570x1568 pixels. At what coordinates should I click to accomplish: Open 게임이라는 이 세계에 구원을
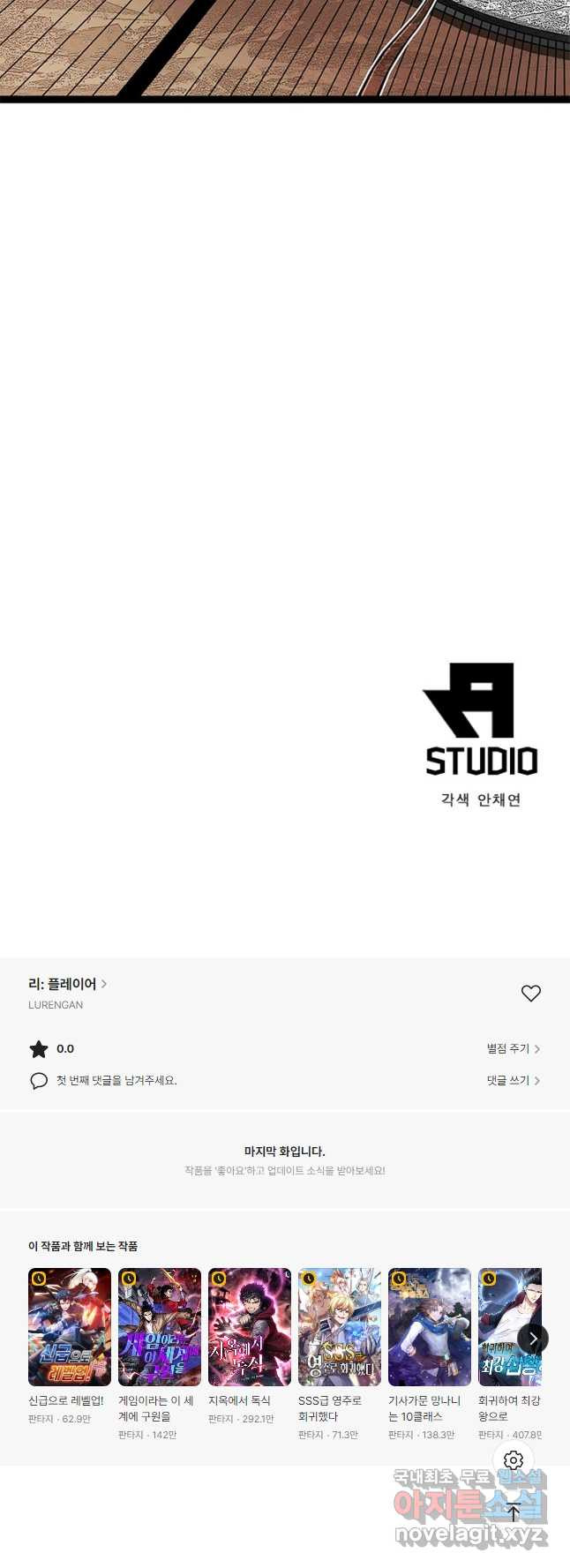160,1327
